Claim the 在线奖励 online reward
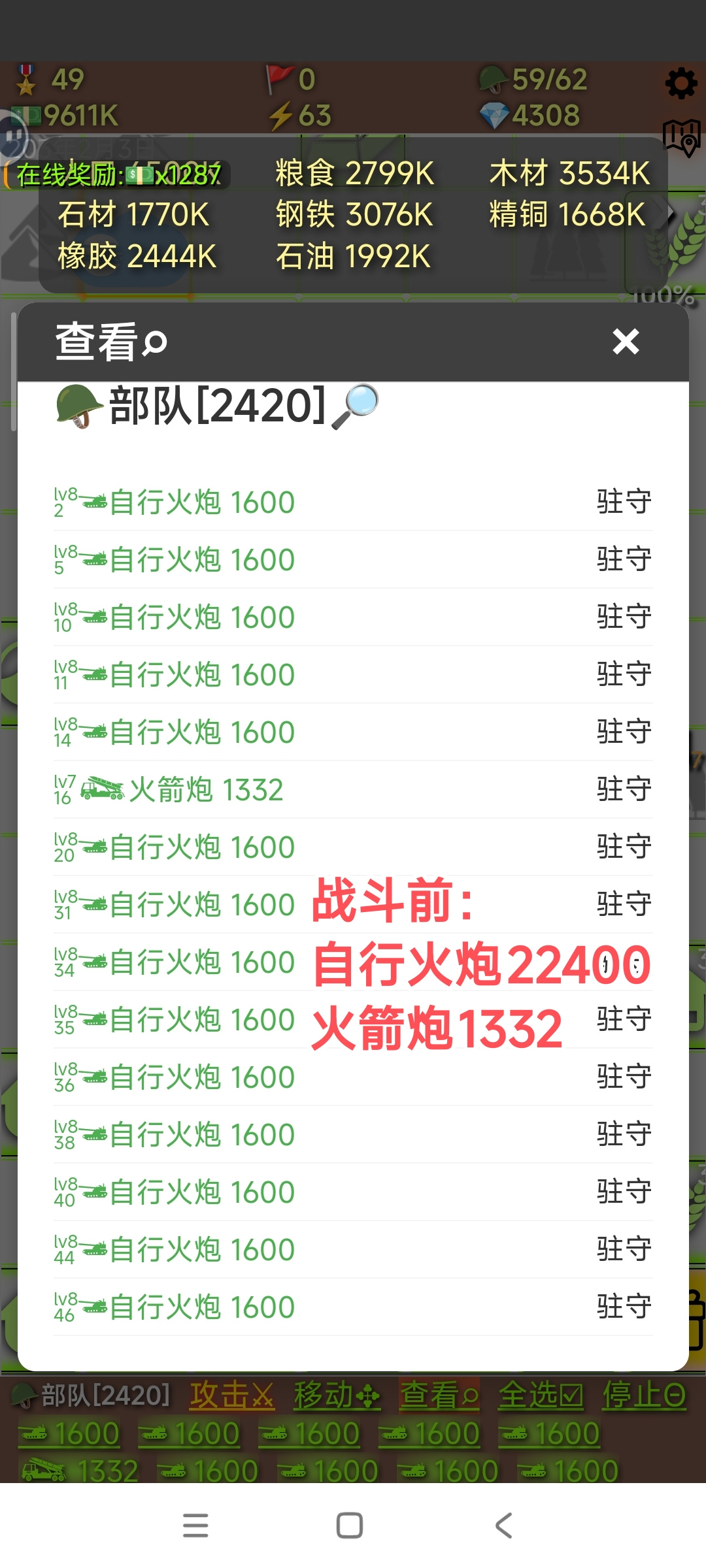 (x=118, y=175)
